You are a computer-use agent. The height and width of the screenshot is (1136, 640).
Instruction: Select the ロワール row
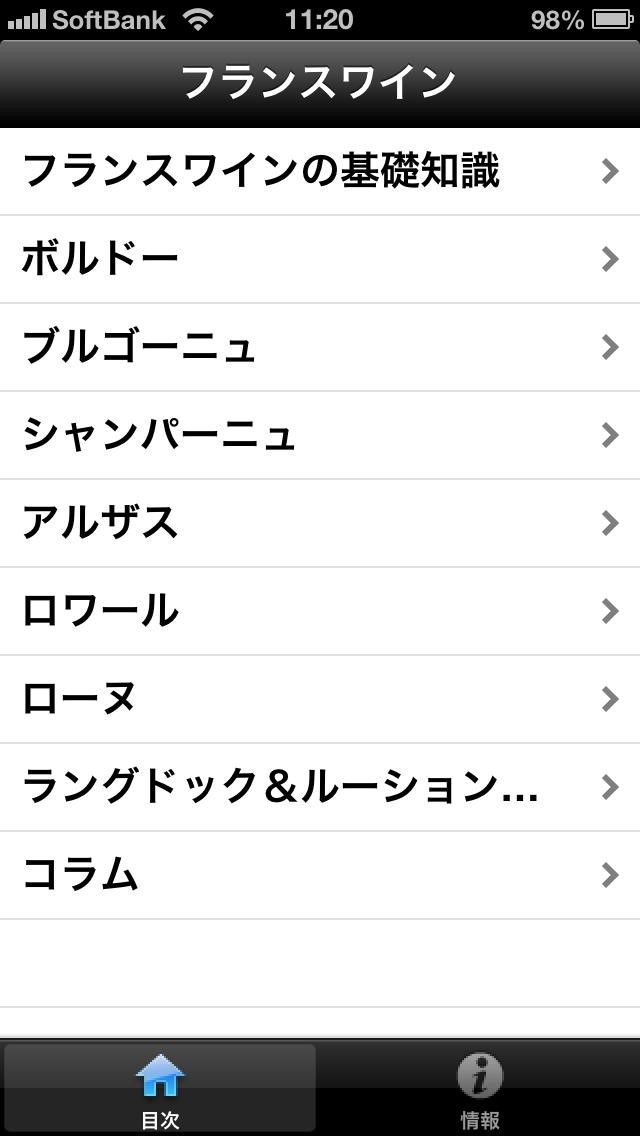tap(320, 611)
